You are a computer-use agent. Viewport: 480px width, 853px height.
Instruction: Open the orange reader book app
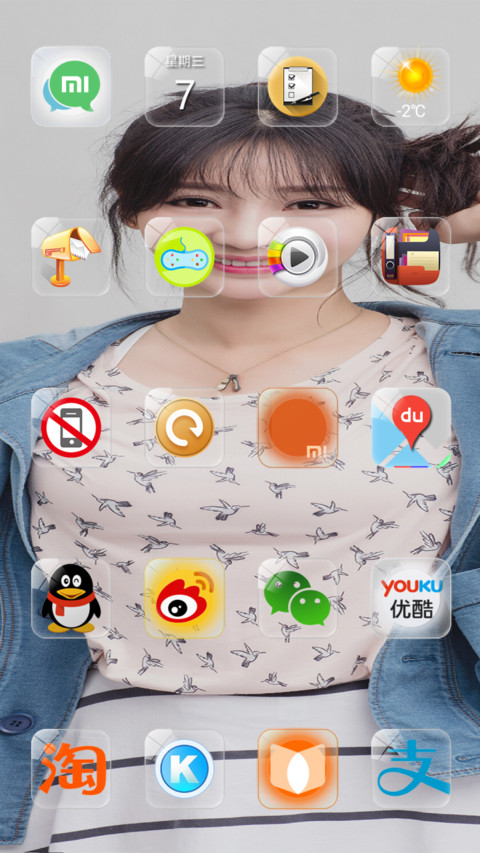(298, 769)
